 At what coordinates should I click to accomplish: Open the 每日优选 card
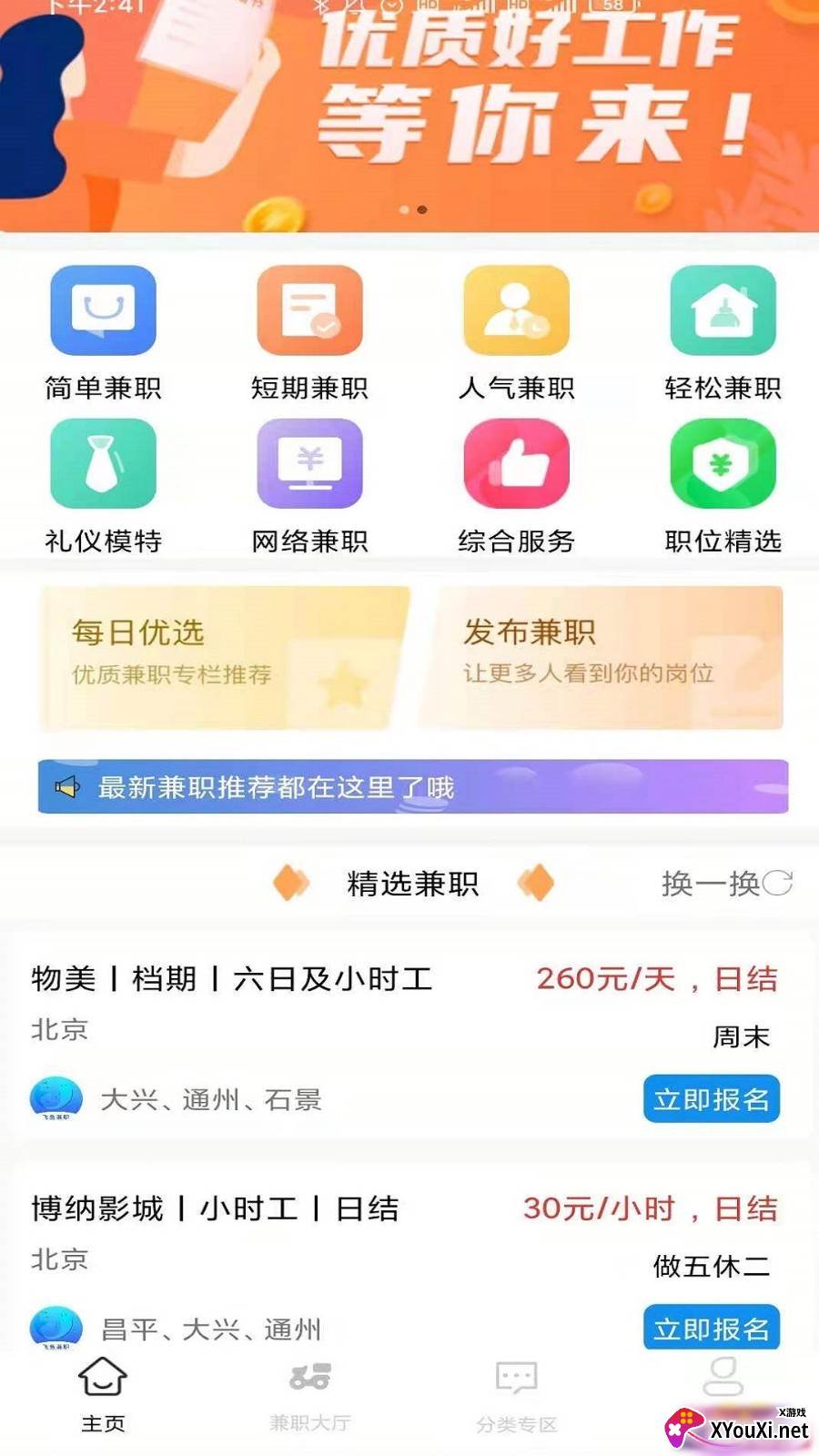pos(223,657)
